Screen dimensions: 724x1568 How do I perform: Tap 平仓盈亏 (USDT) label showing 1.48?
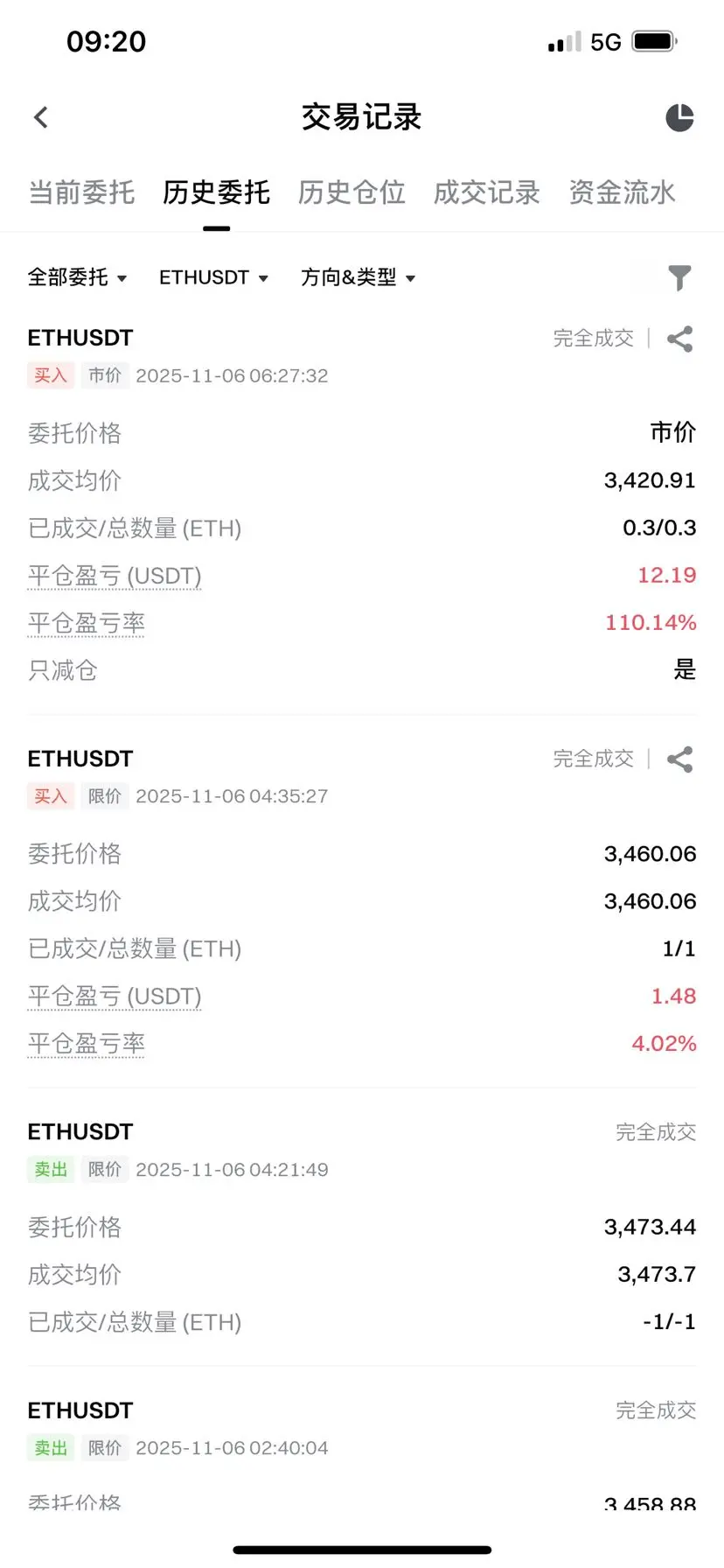pos(115,997)
